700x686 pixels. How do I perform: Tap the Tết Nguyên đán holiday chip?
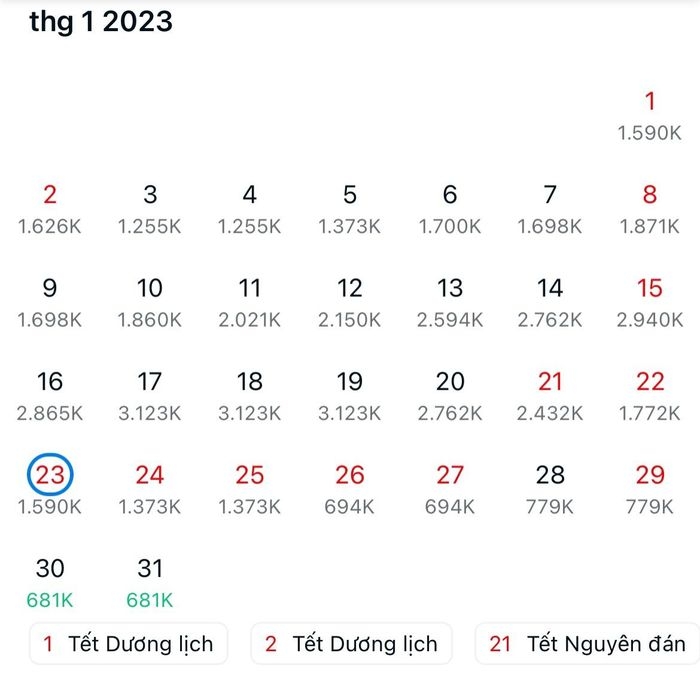point(587,644)
